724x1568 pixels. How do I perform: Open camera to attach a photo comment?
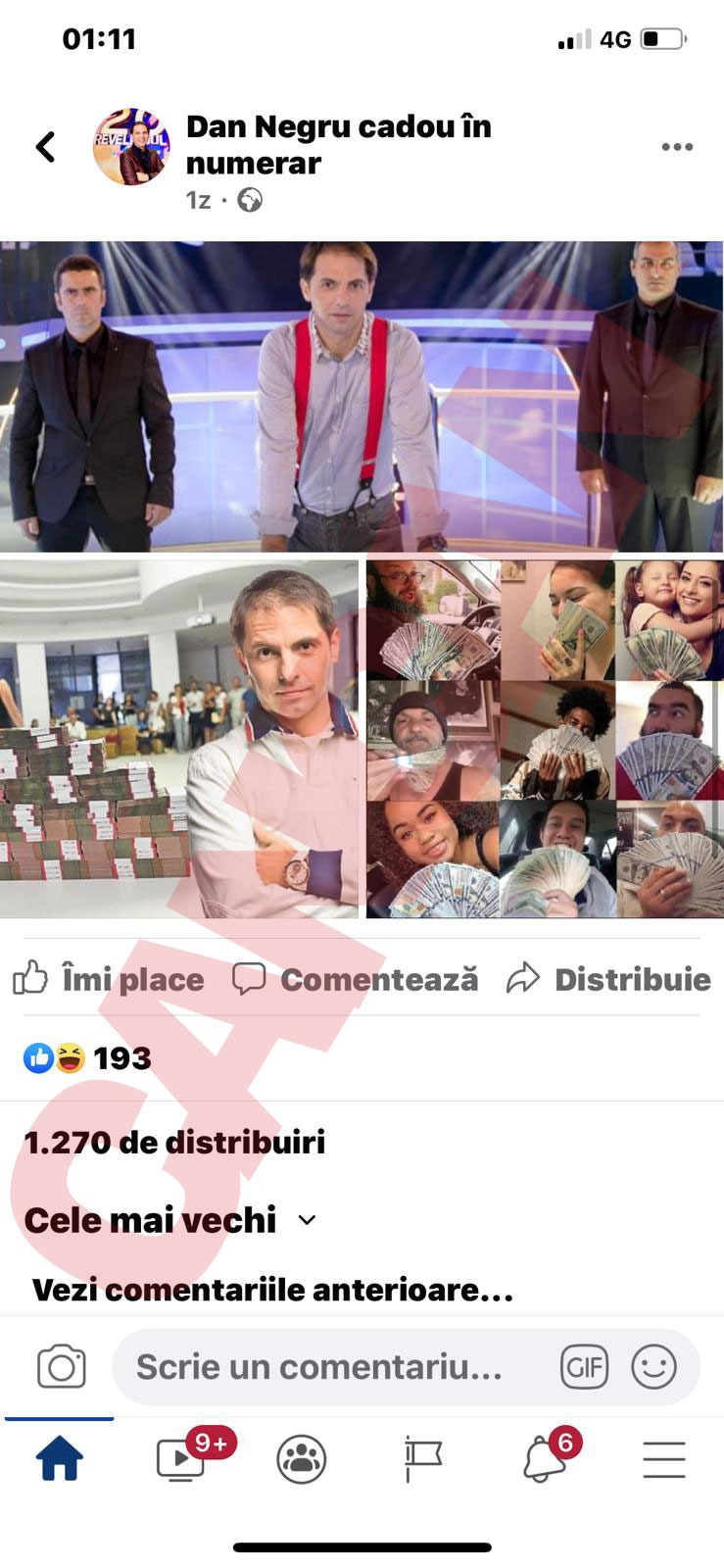pos(62,1367)
